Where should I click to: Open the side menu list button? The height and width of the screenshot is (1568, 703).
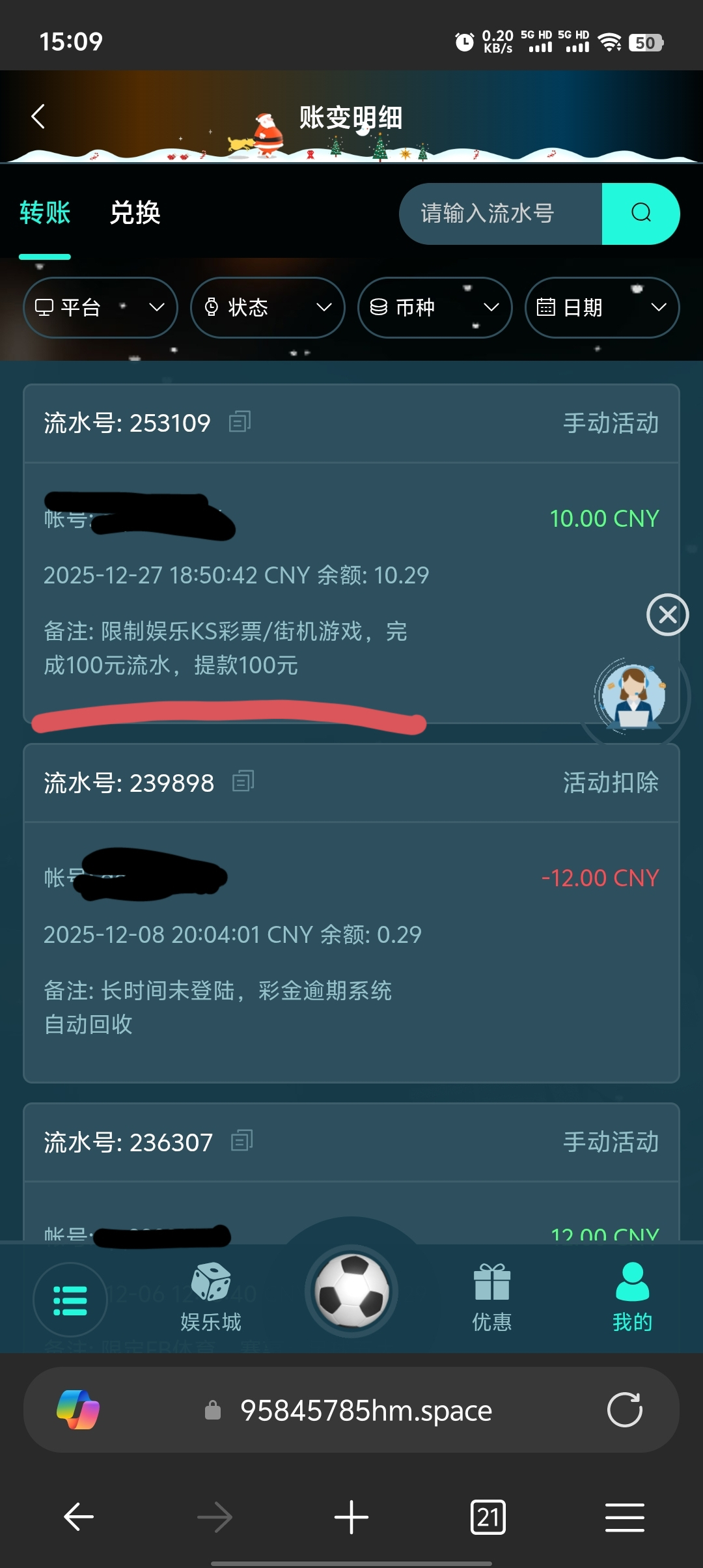coord(70,1300)
